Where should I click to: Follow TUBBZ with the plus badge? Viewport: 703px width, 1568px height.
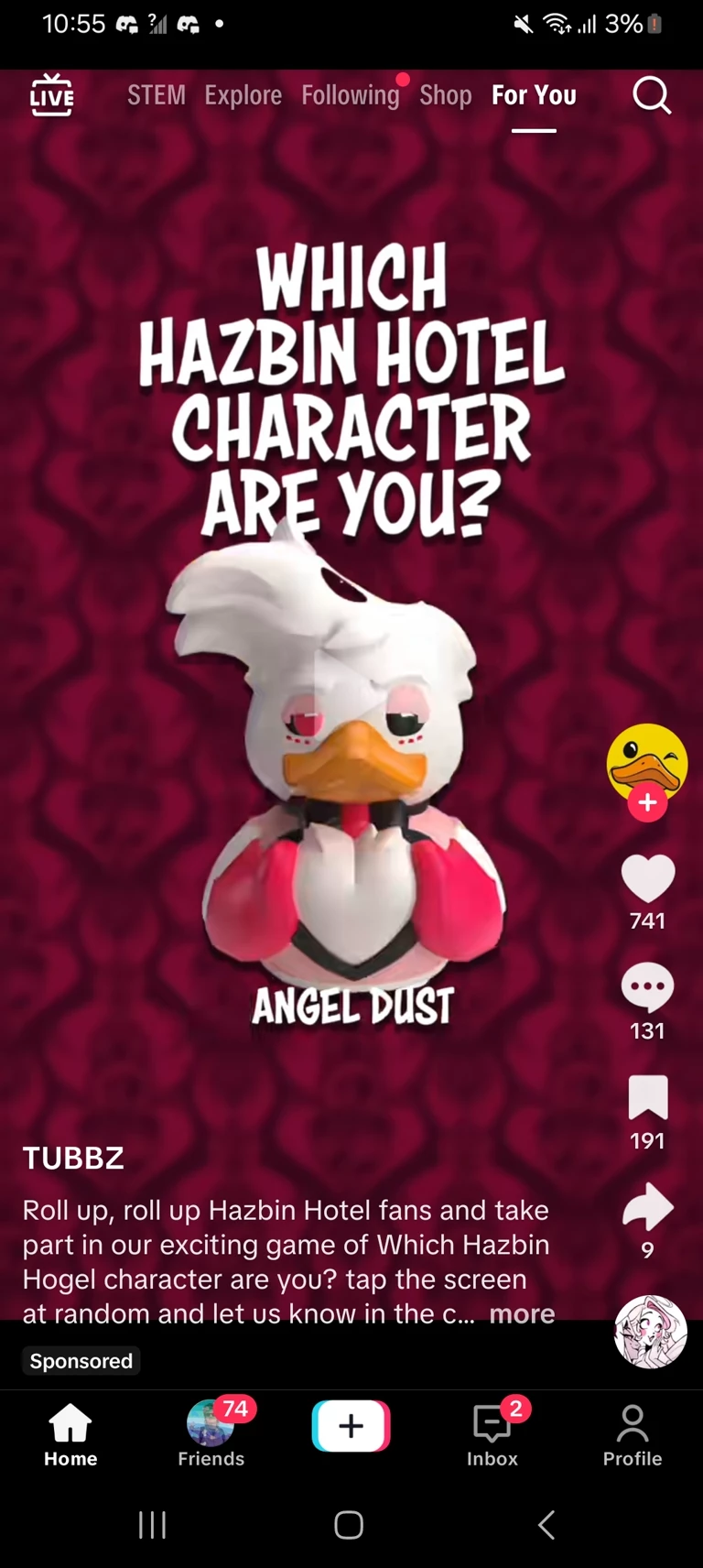[x=647, y=803]
